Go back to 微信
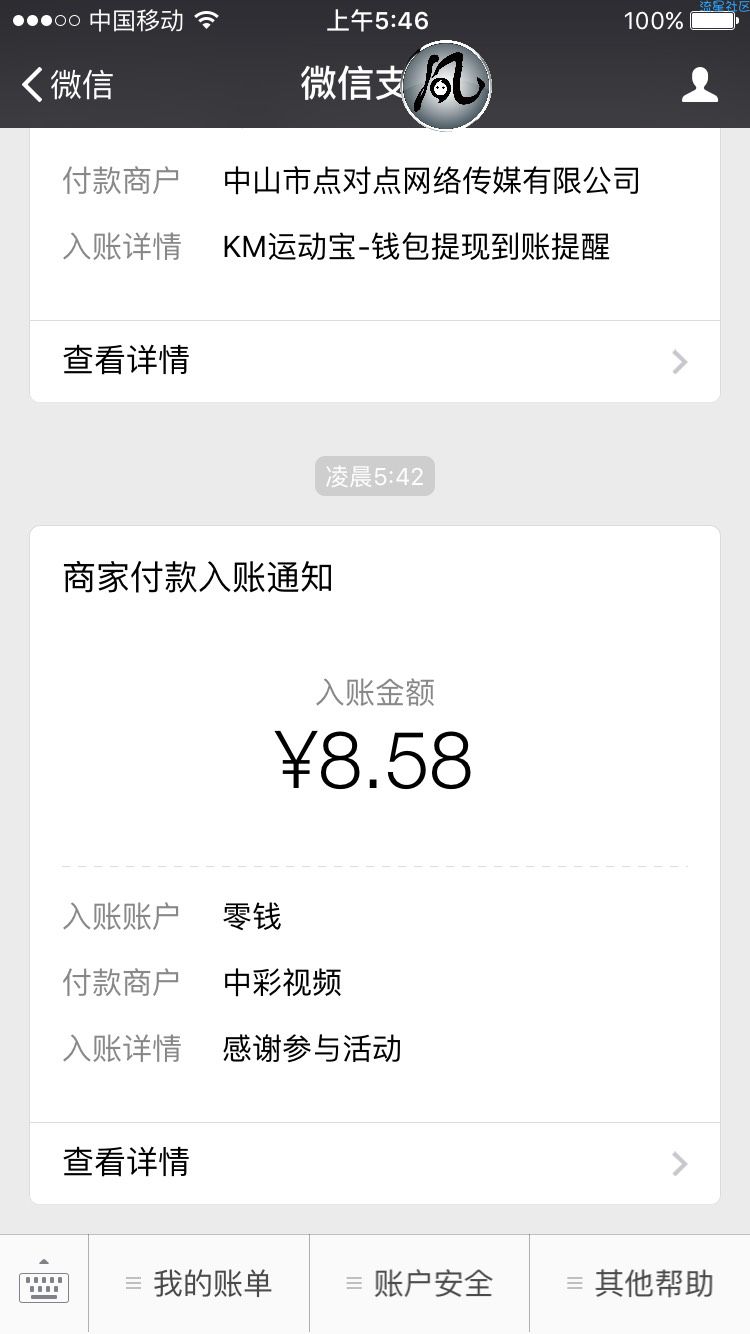Viewport: 750px width, 1334px height. (67, 84)
